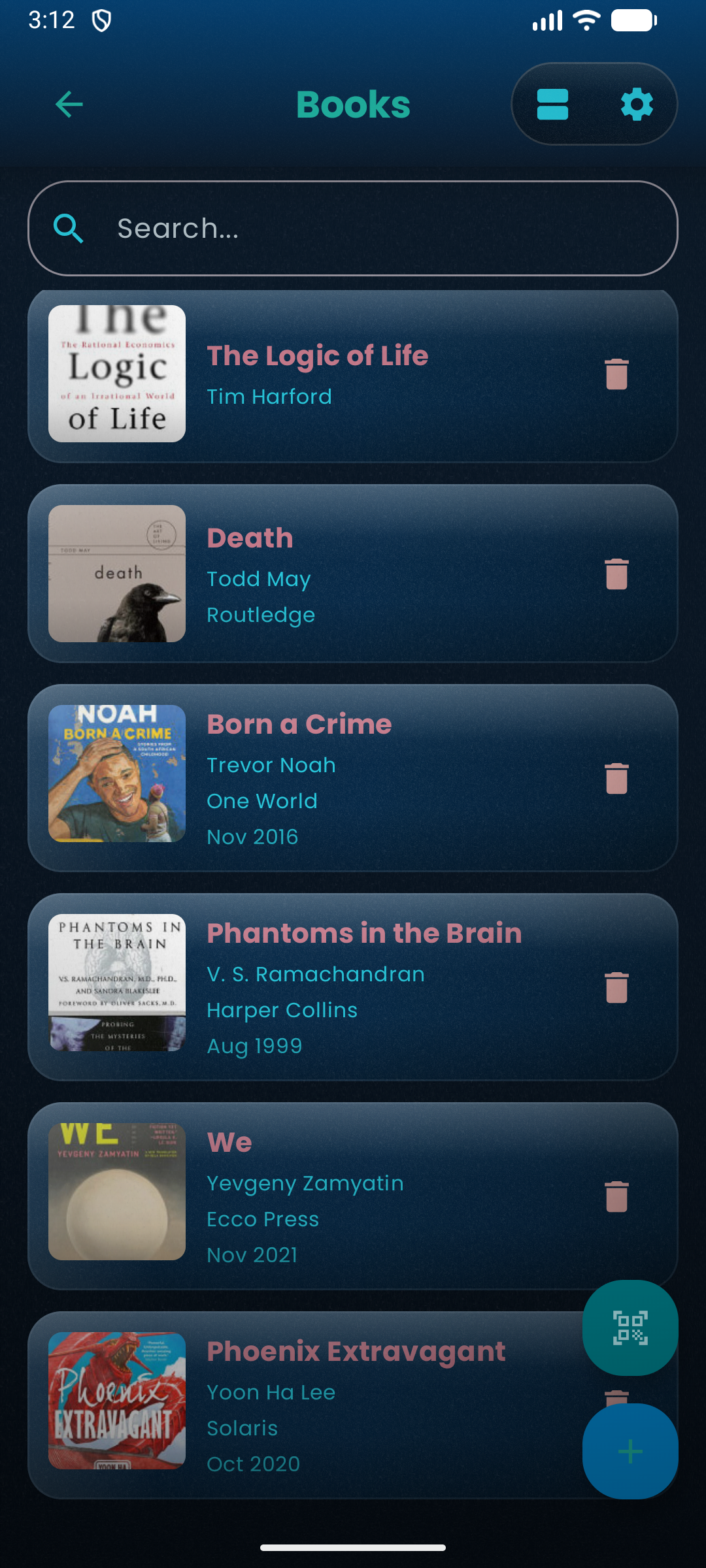Delete The Logic of Life
Screen dimensions: 706x1568
coord(616,374)
